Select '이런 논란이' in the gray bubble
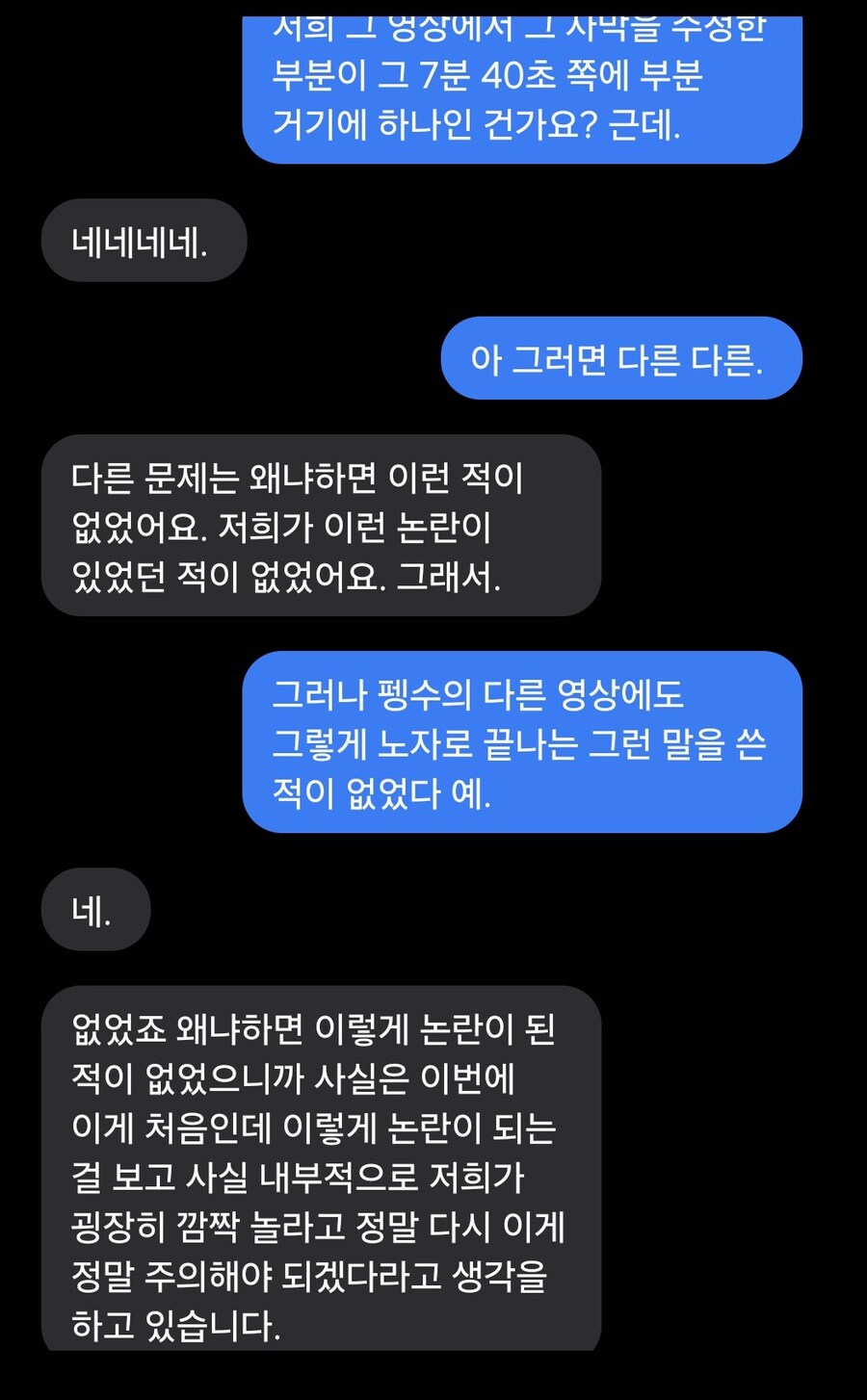Viewport: 867px width, 1400px height. pos(409,525)
